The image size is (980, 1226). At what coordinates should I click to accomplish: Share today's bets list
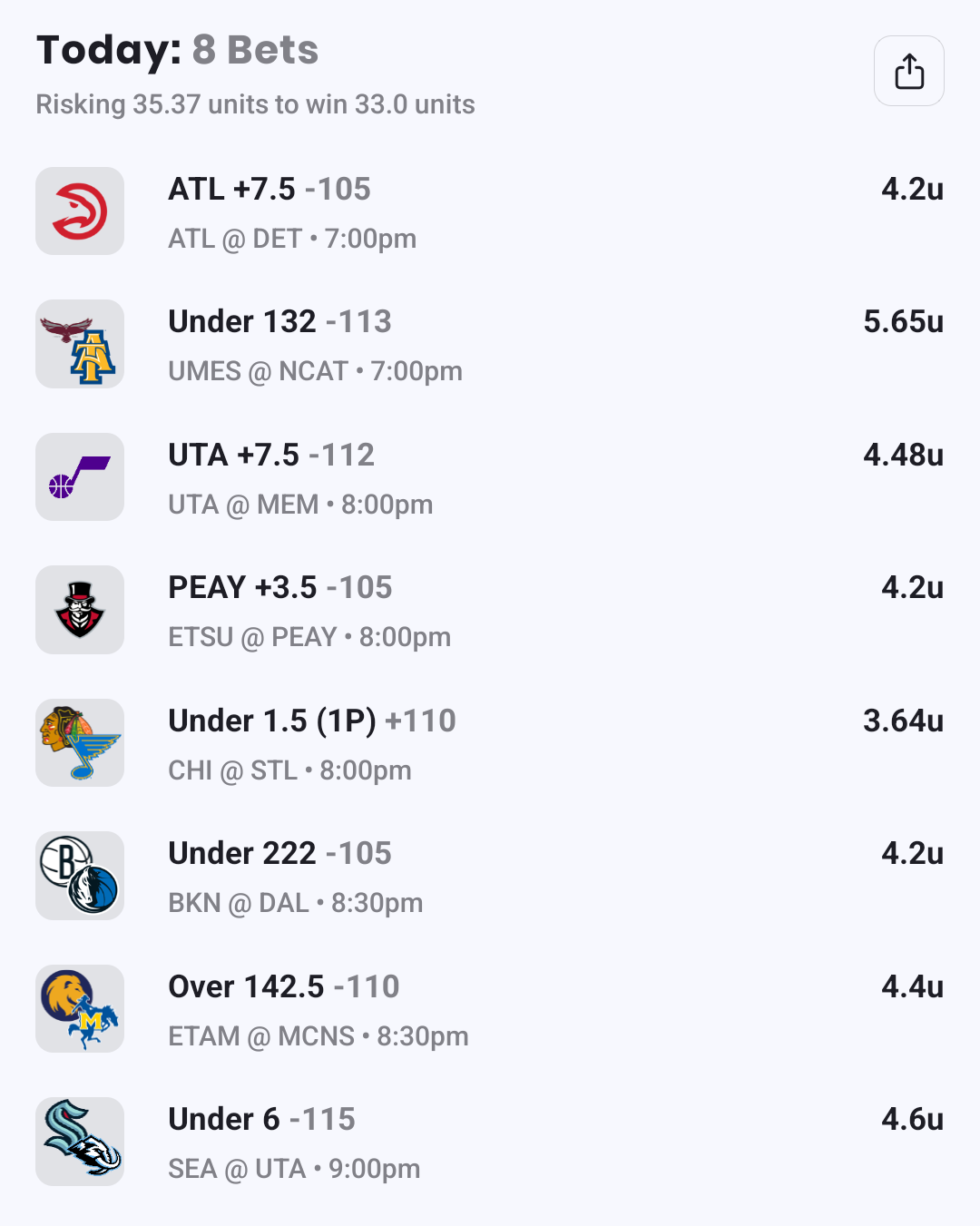click(x=908, y=71)
